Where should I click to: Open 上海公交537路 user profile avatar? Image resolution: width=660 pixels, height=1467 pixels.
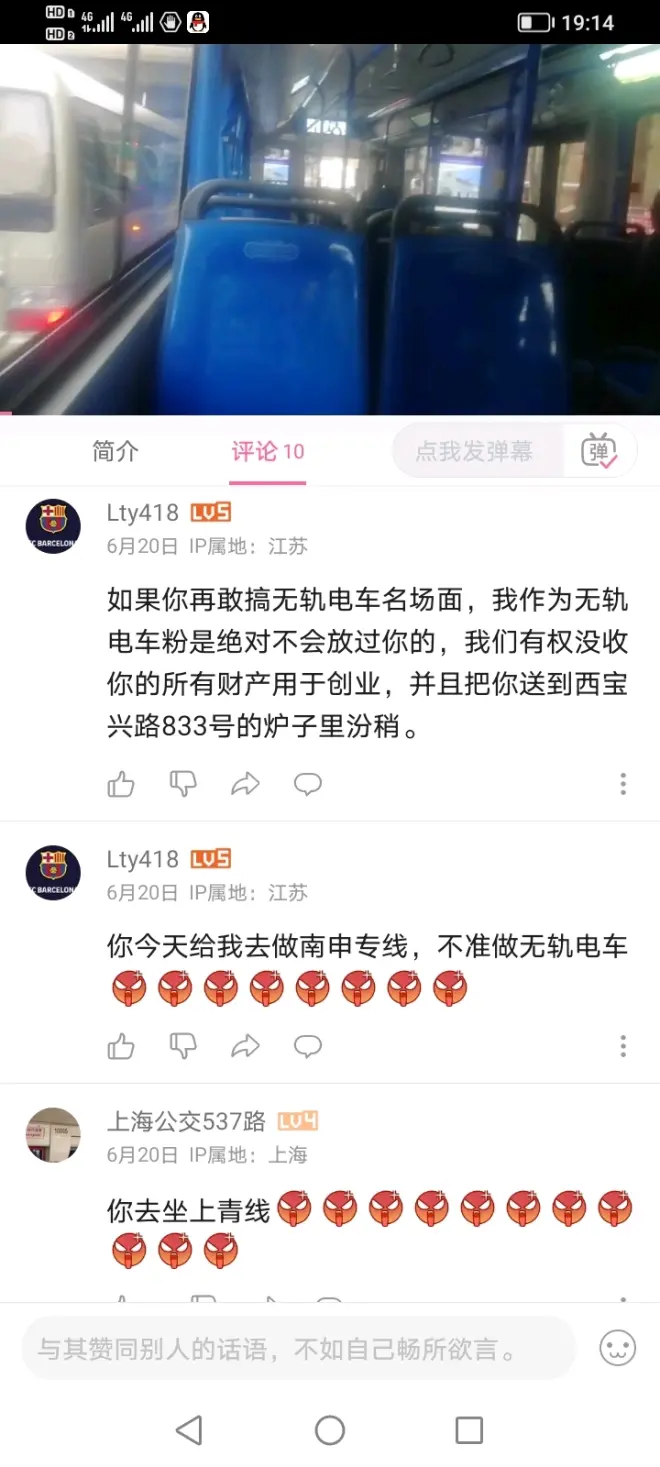[x=53, y=1135]
